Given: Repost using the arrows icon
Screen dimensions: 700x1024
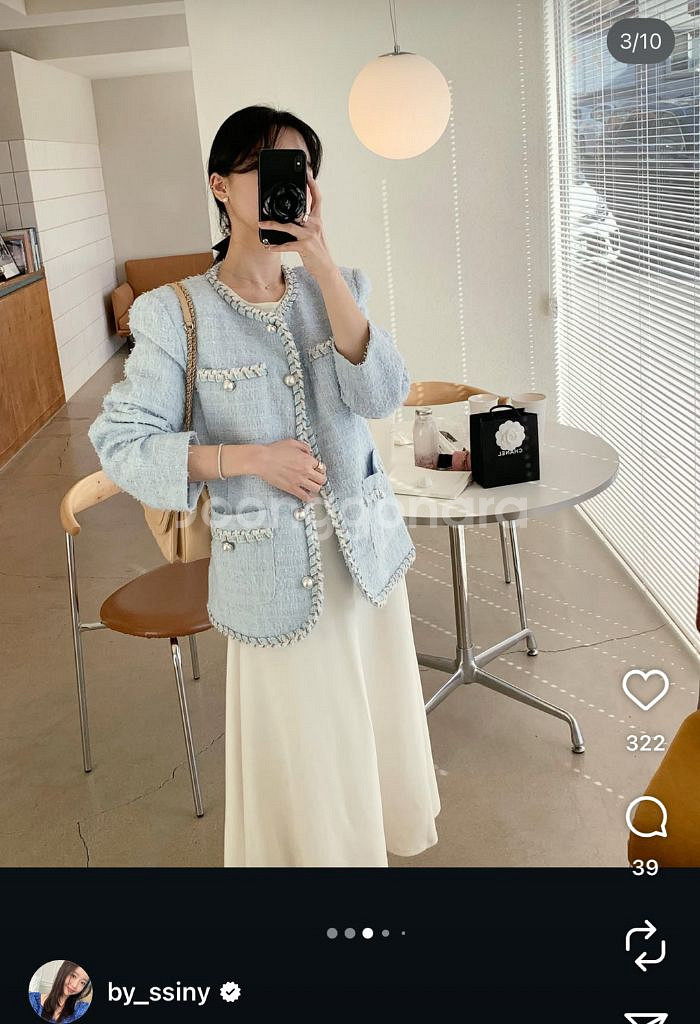Looking at the screenshot, I should (x=645, y=945).
